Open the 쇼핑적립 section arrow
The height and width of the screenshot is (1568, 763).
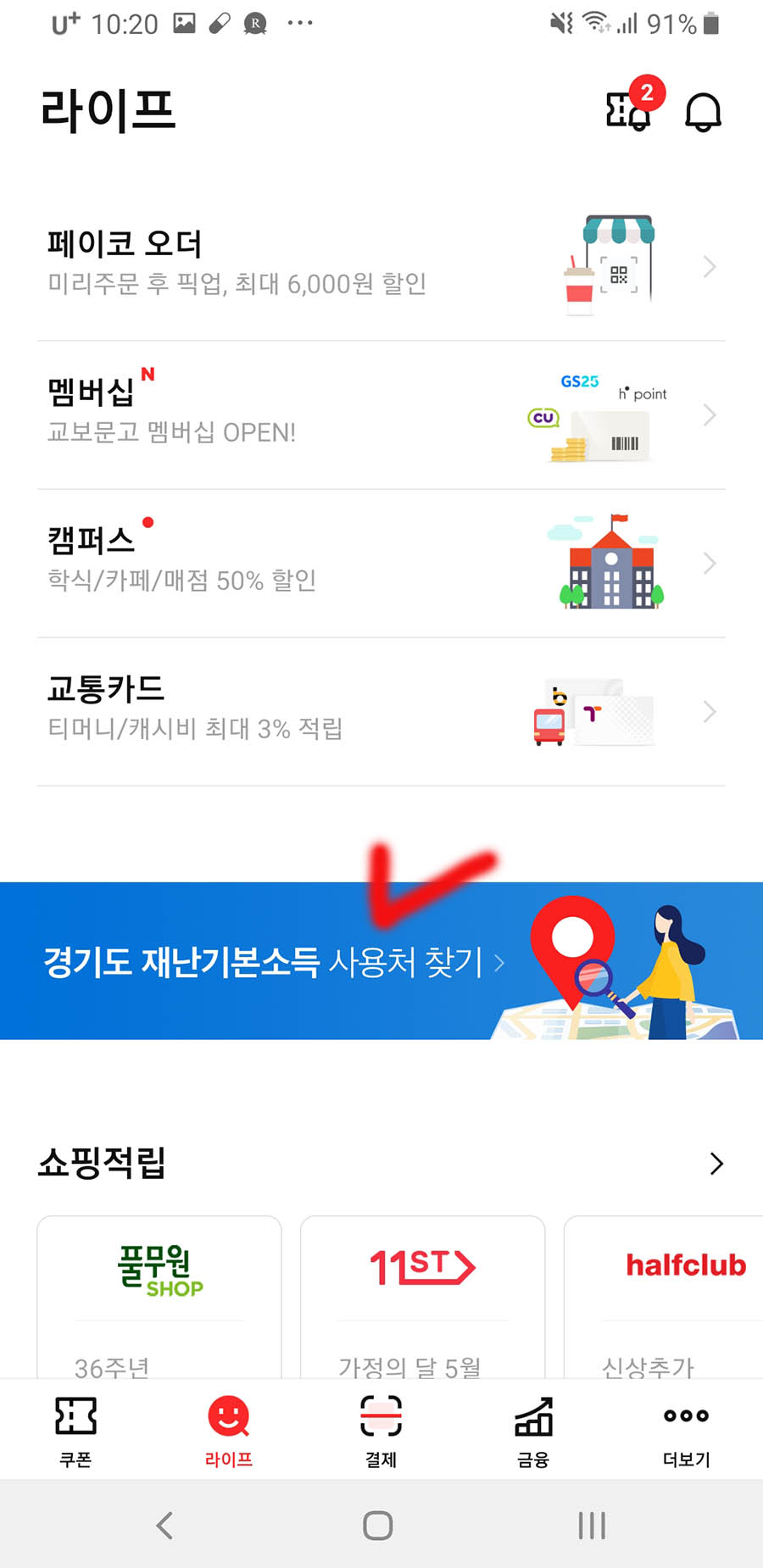click(717, 1163)
